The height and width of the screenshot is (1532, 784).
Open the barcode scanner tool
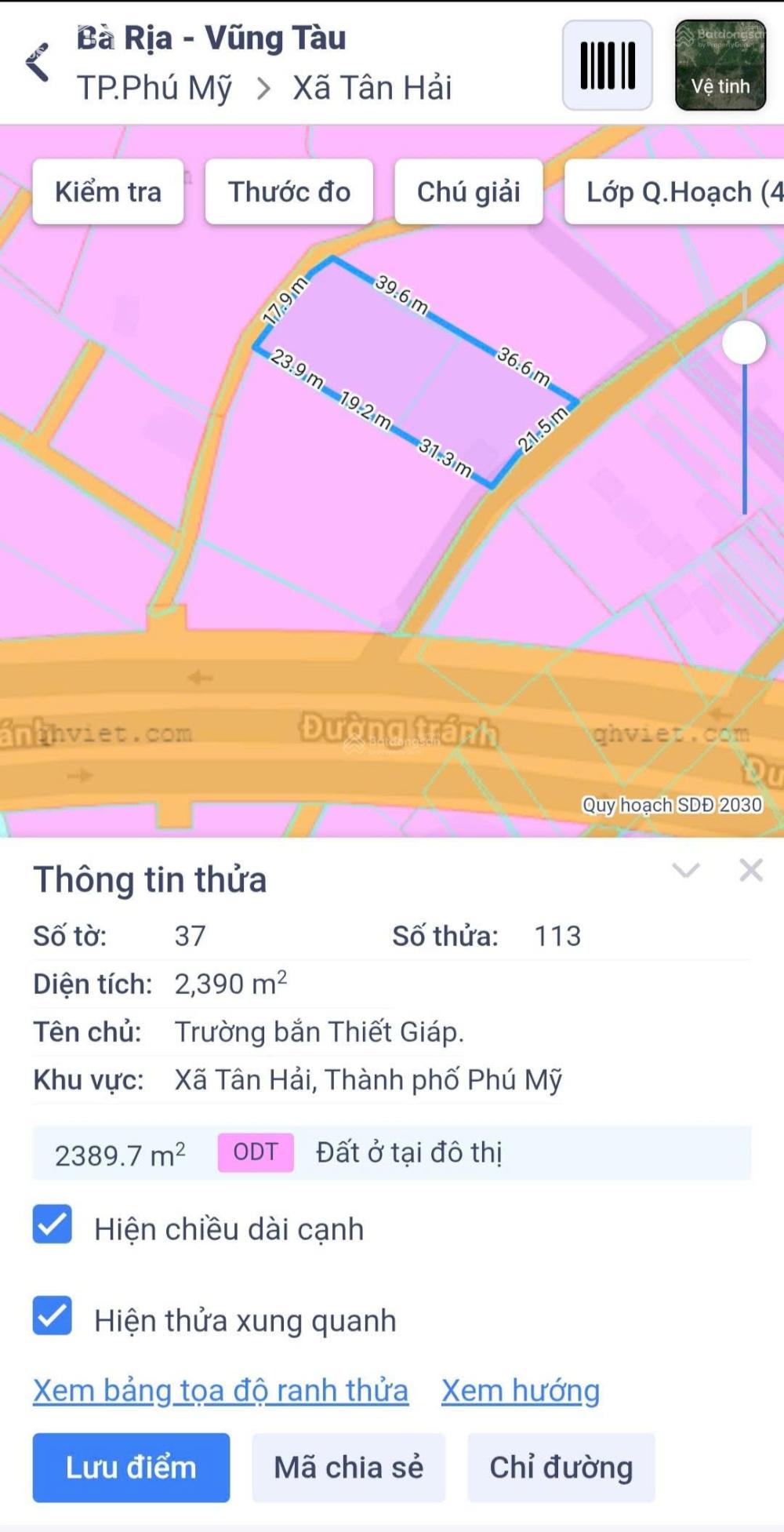point(608,66)
